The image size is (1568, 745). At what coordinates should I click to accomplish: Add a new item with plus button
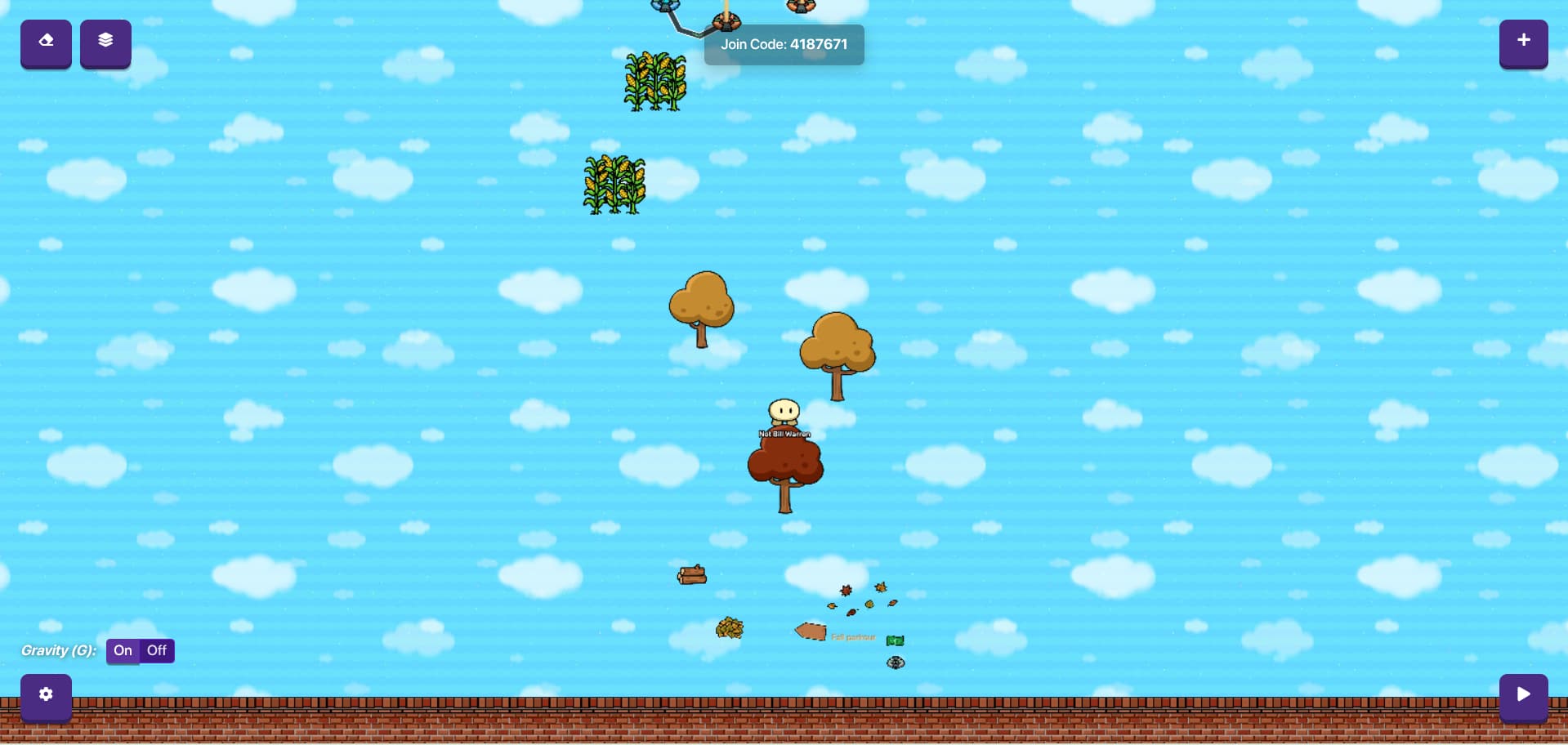coord(1523,42)
